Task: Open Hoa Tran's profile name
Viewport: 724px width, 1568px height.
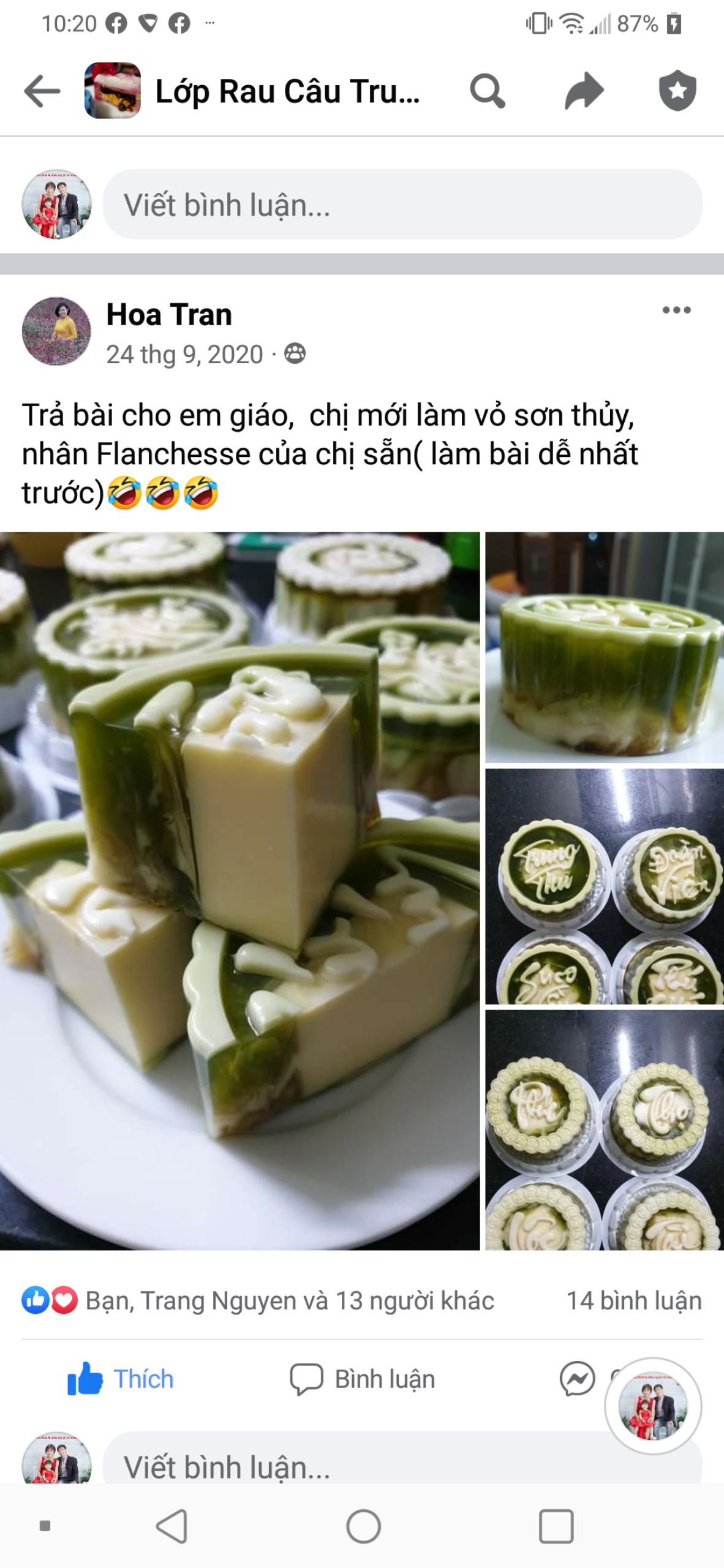Action: coord(169,315)
